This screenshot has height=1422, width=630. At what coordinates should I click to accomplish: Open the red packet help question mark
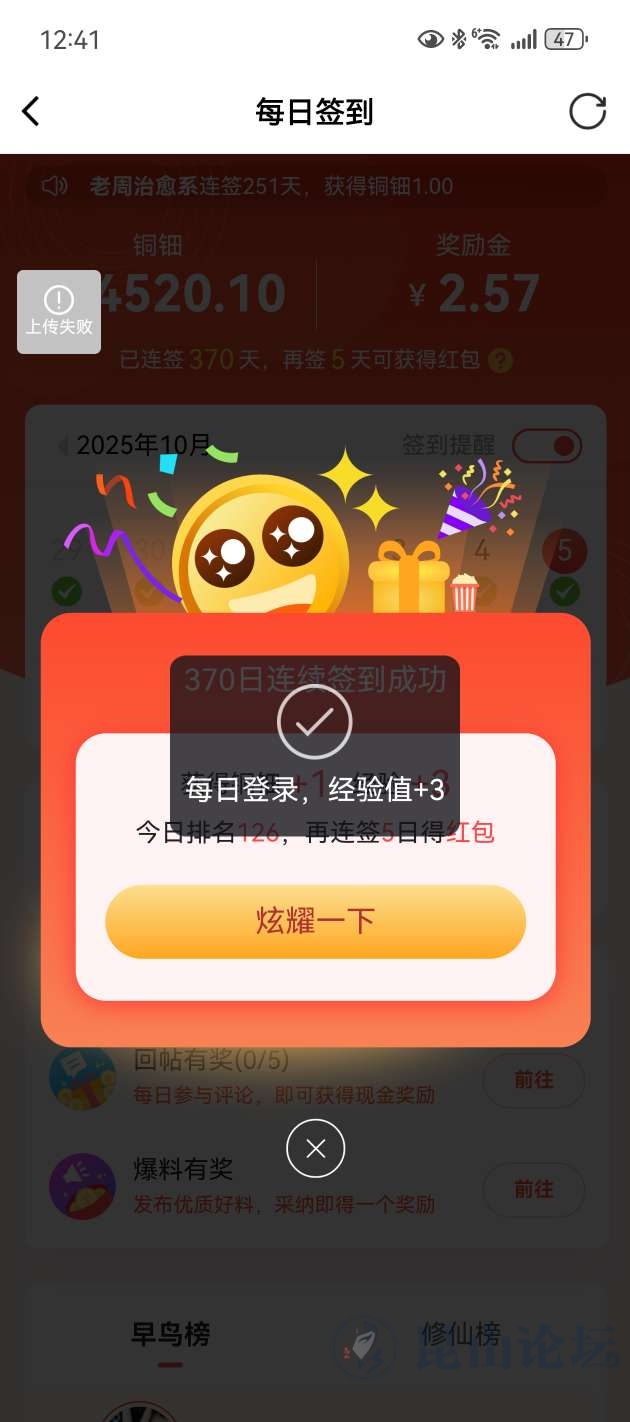501,360
